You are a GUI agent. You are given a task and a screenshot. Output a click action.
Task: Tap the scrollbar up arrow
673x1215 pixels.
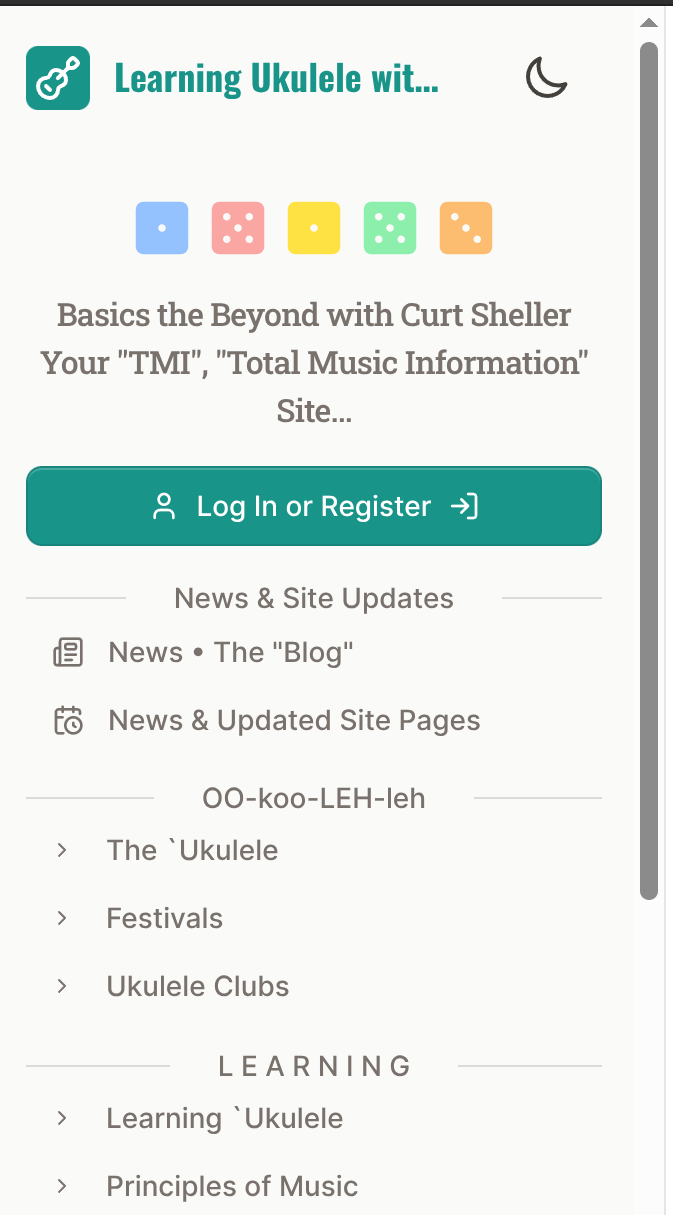tap(649, 22)
